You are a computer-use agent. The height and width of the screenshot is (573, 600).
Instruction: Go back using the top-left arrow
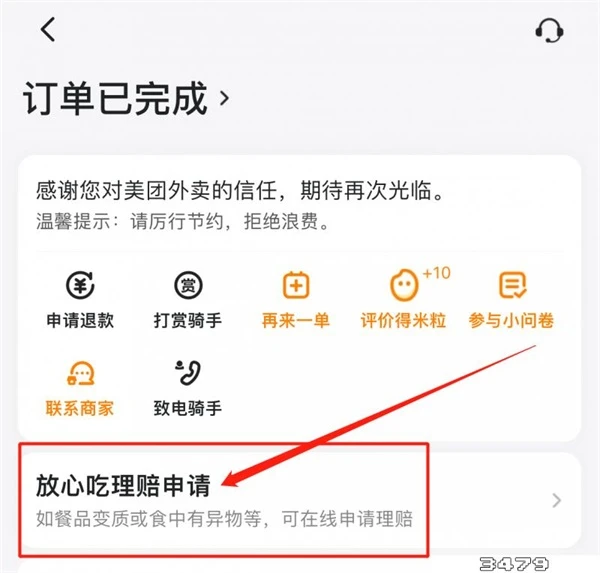(47, 30)
